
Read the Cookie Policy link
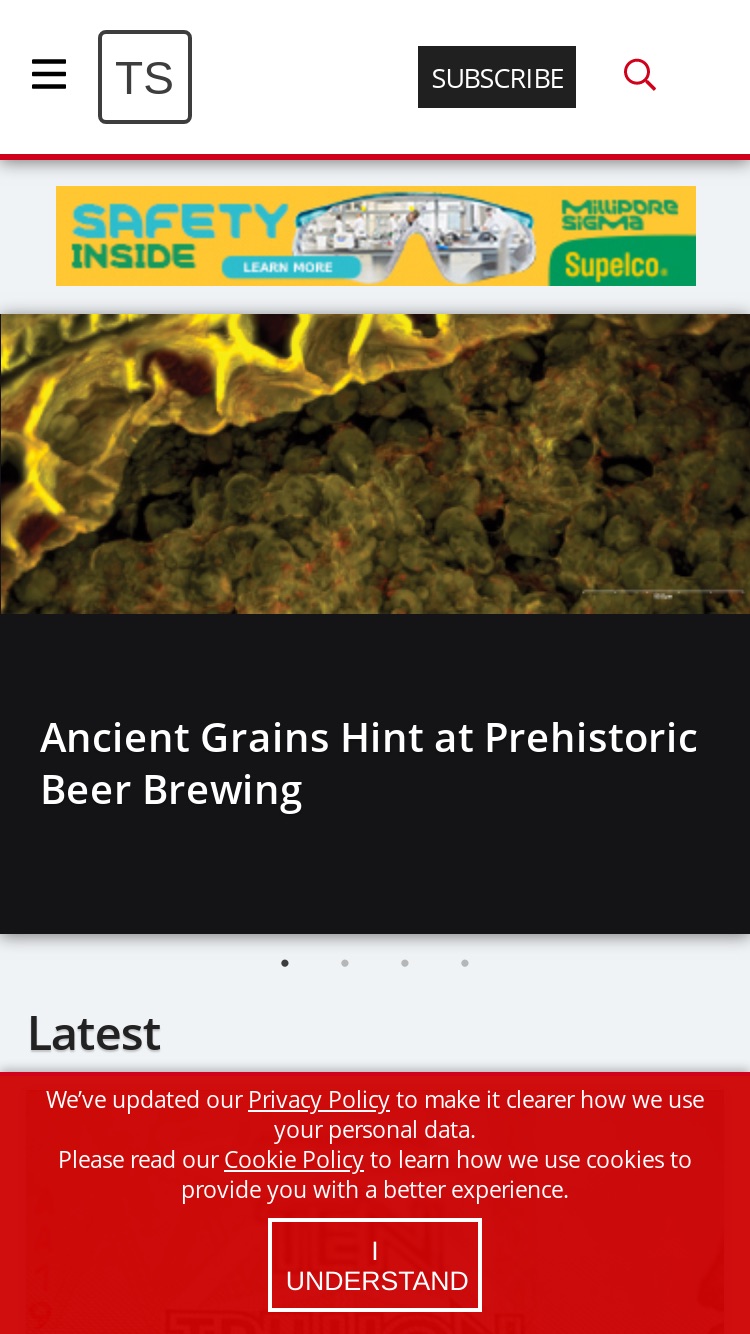click(x=294, y=1160)
